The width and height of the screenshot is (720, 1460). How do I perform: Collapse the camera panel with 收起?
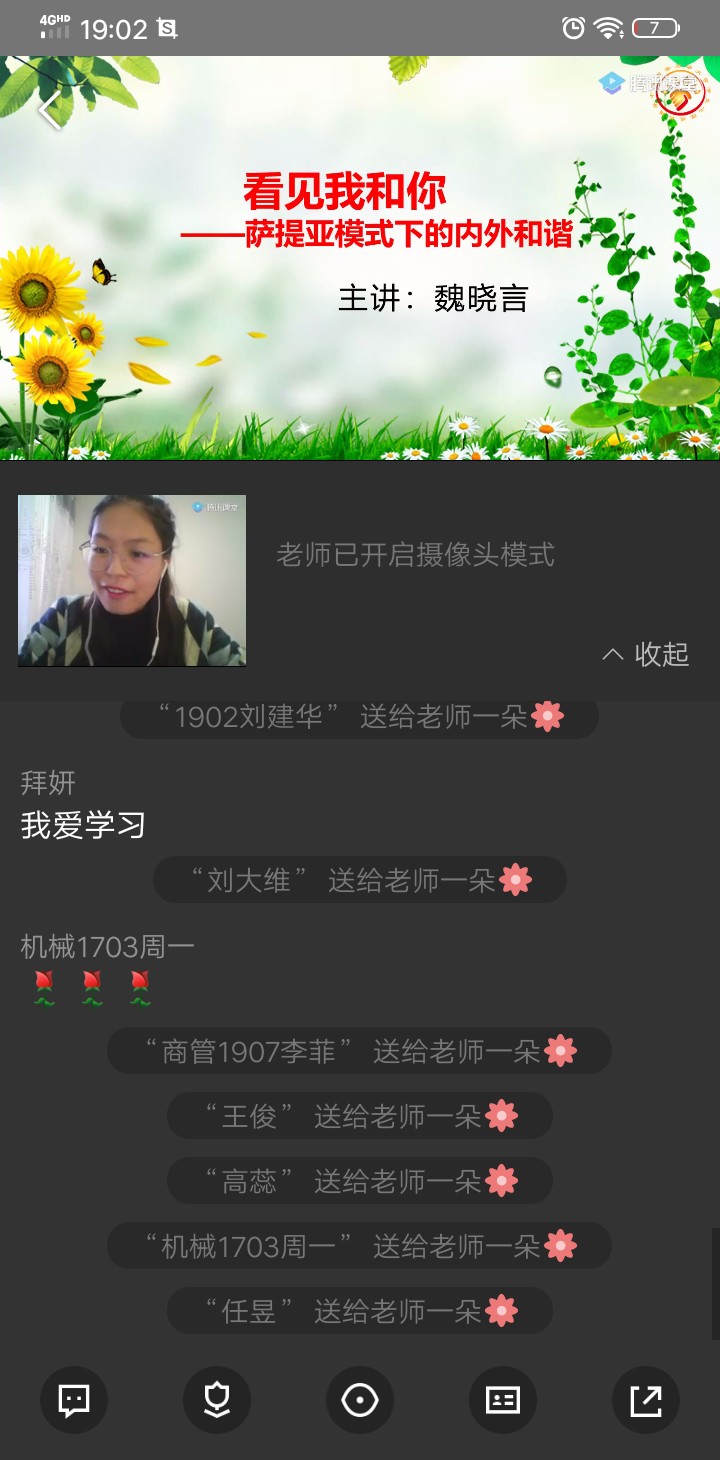coord(647,654)
